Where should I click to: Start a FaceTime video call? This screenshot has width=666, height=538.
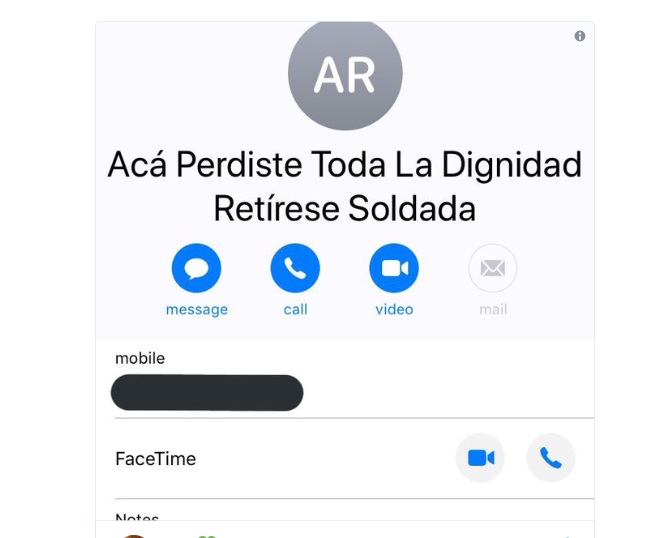pyautogui.click(x=481, y=458)
